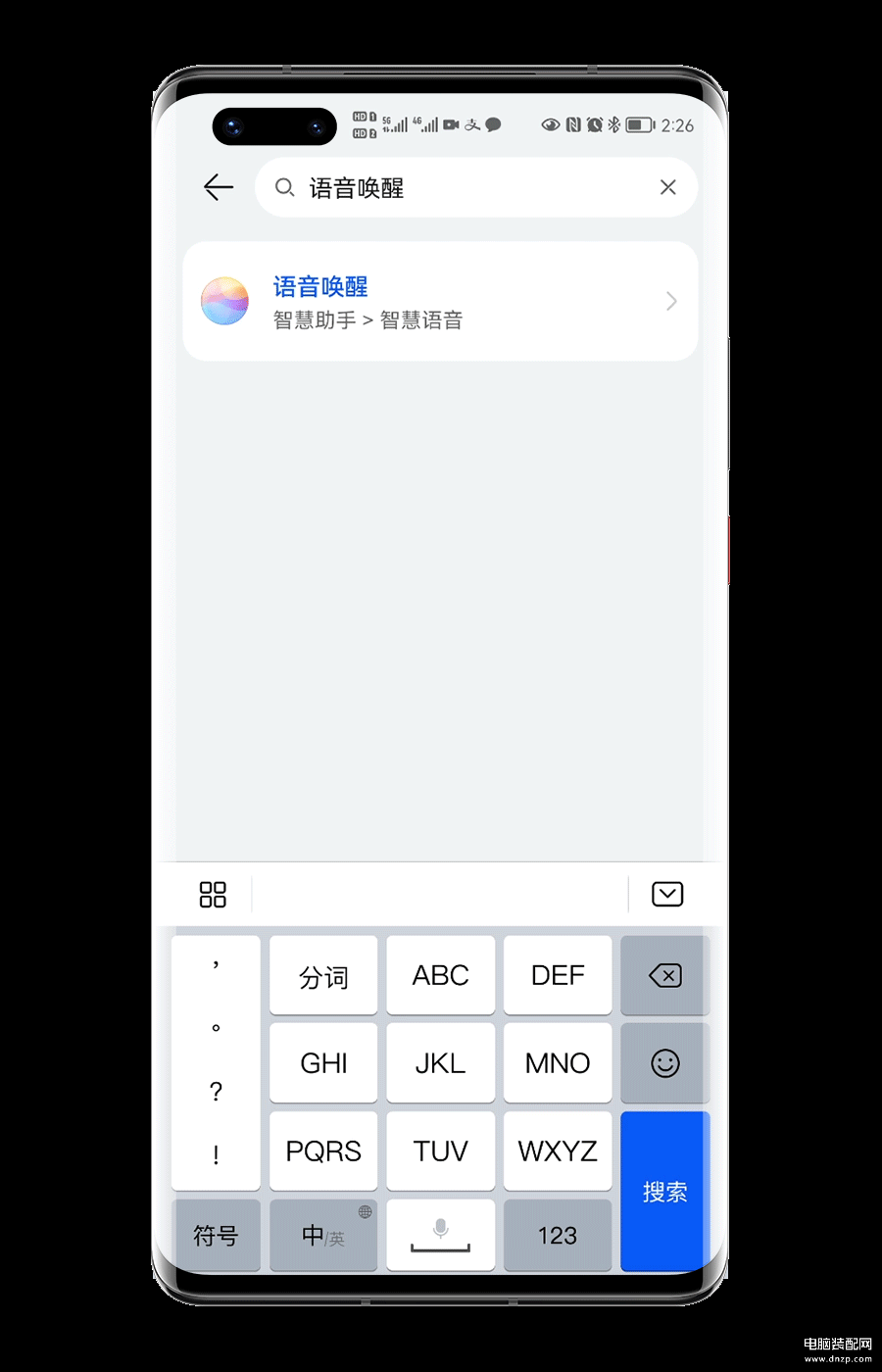This screenshot has height=1372, width=882.
Task: Switch to the 123 number keypad
Action: point(557,1236)
